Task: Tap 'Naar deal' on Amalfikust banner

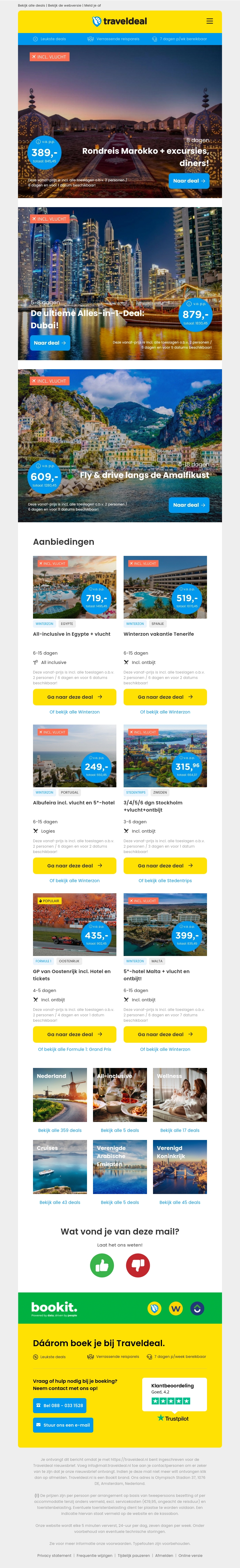Action: (189, 505)
